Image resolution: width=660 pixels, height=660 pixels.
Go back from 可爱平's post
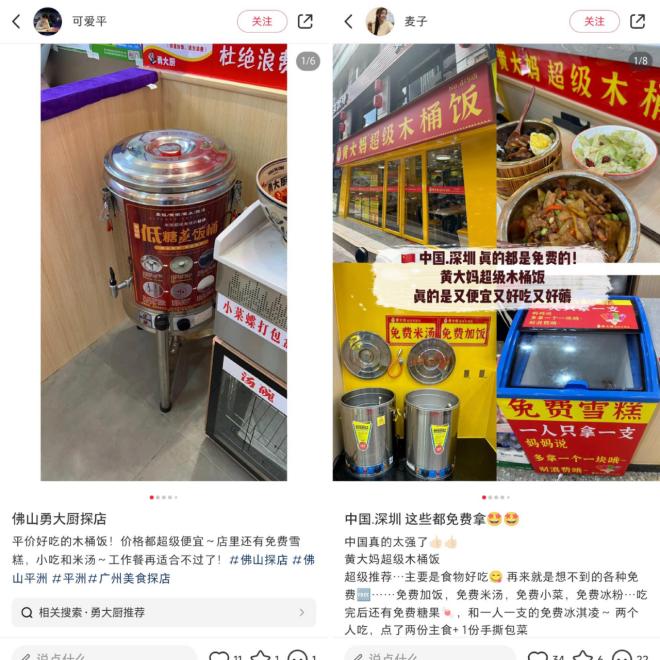(x=15, y=21)
